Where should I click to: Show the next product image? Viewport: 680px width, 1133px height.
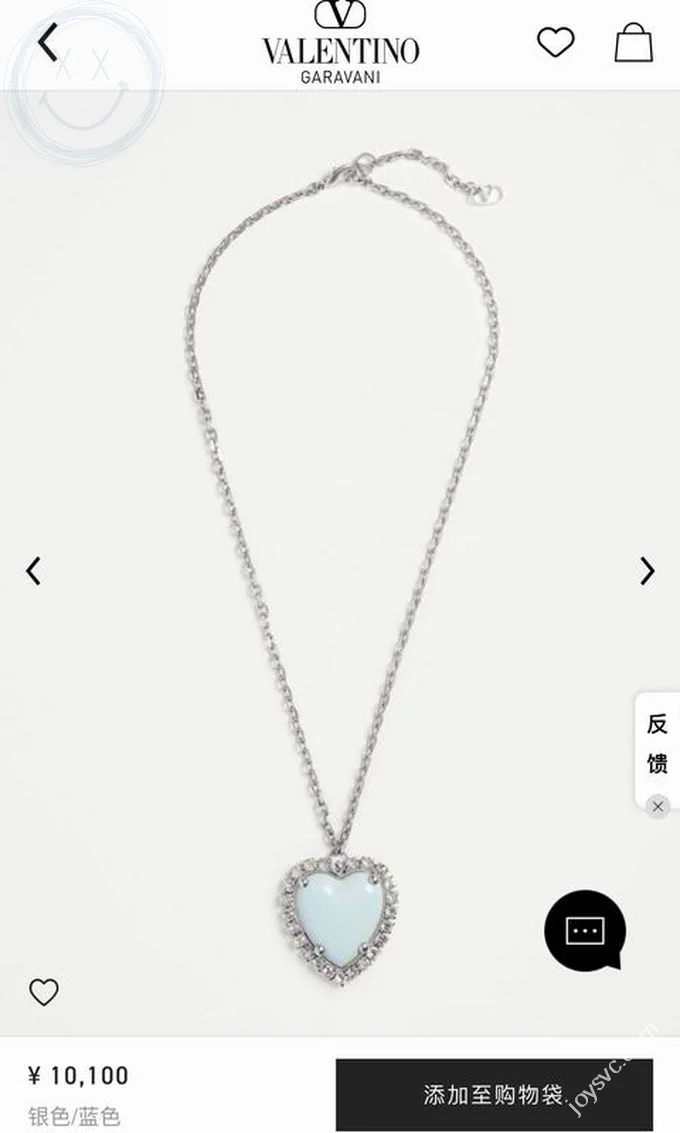[647, 571]
